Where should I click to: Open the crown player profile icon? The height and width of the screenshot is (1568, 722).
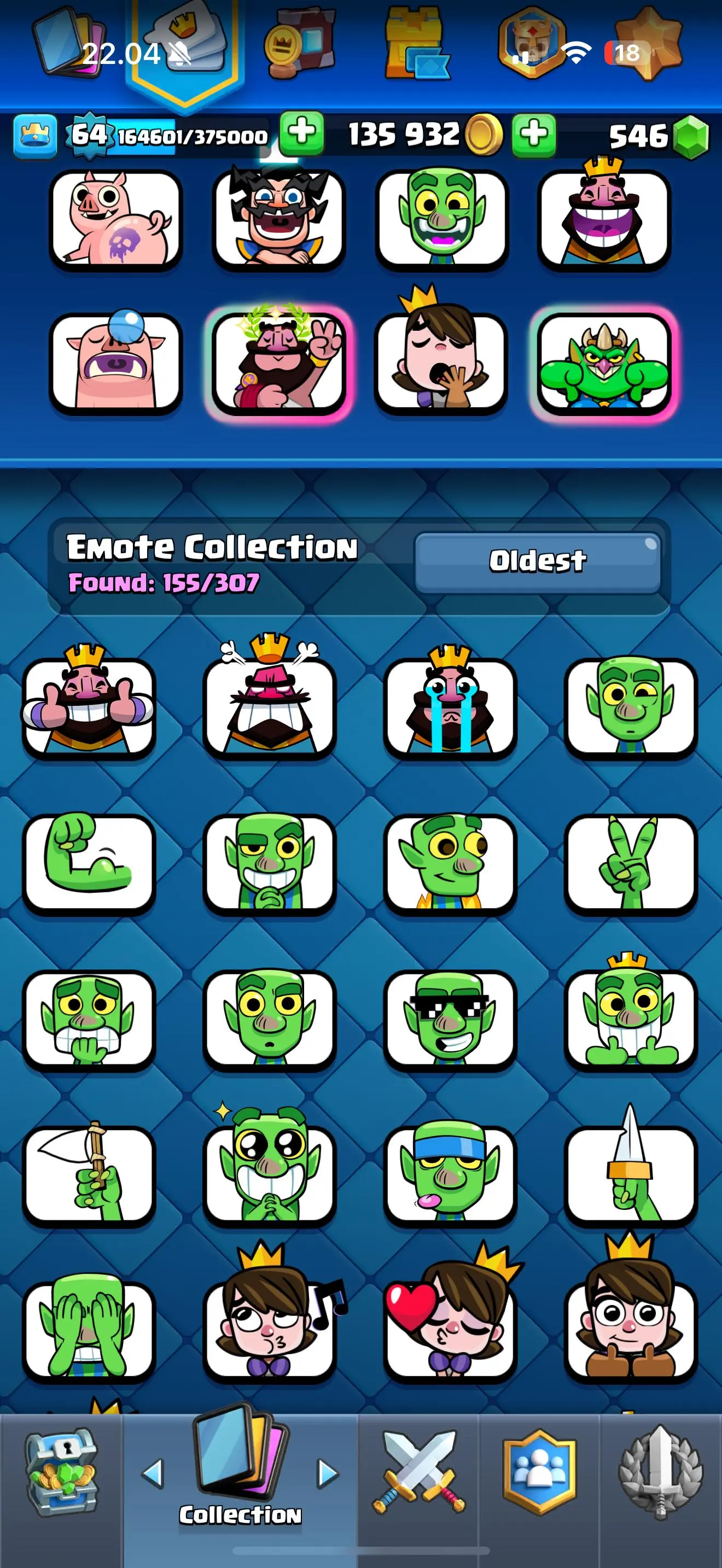[x=36, y=135]
